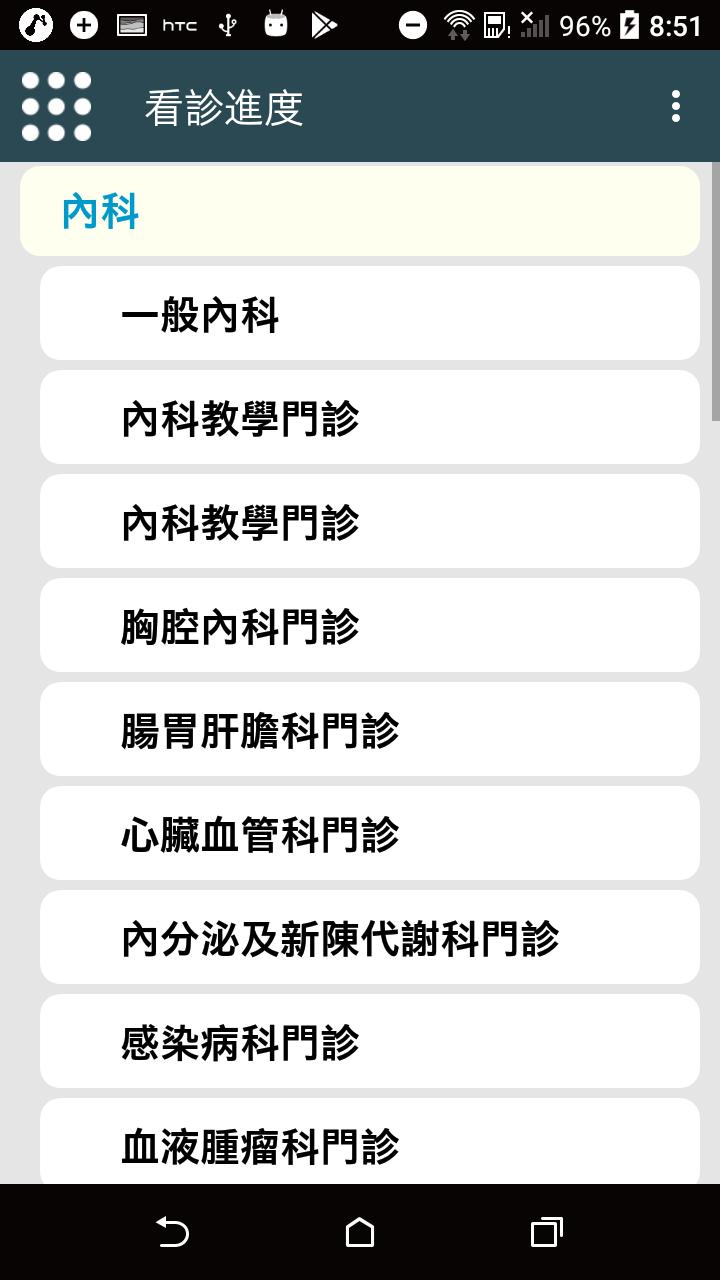This screenshot has width=720, height=1280.
Task: Open the overflow menu
Action: [x=676, y=106]
